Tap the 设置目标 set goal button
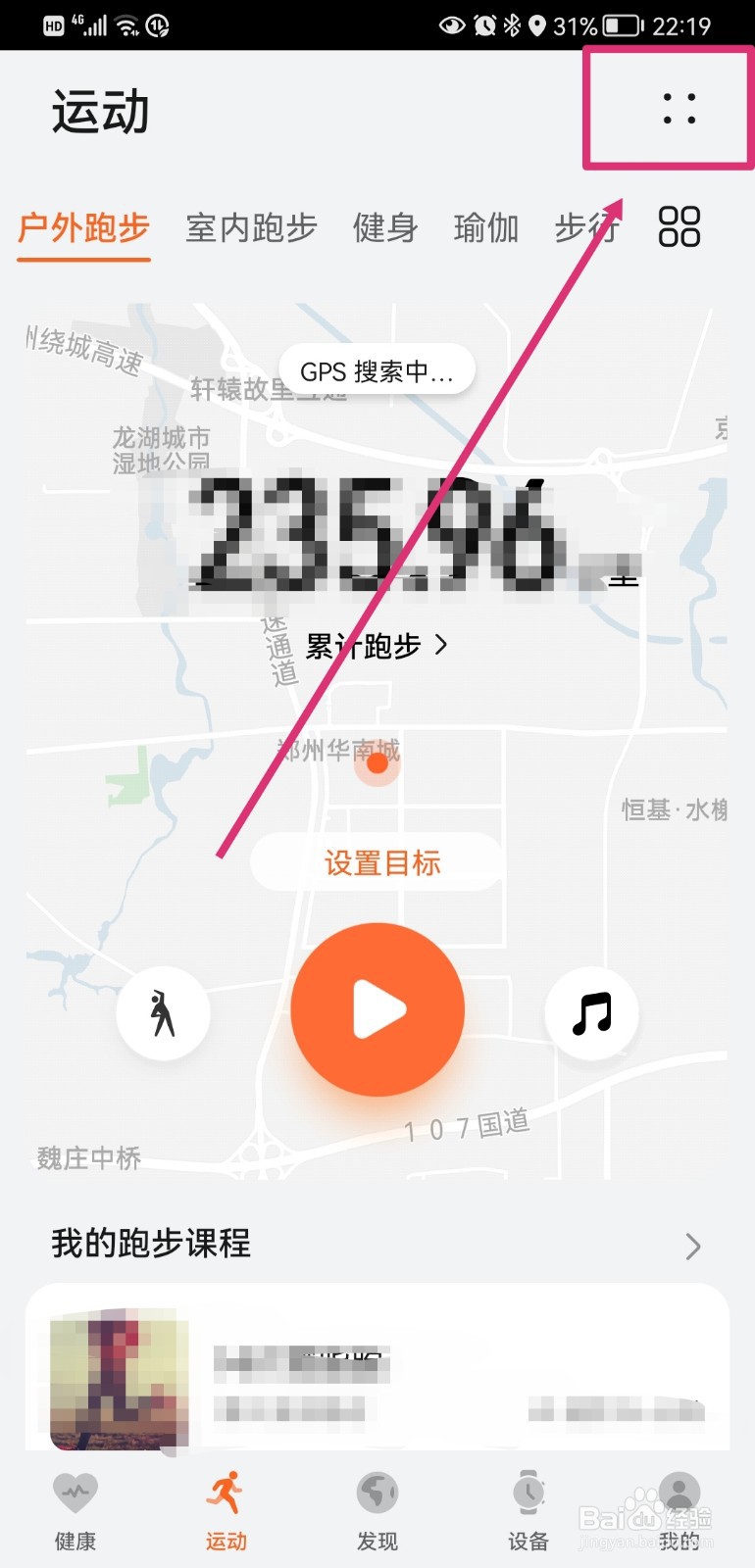 pos(377,862)
